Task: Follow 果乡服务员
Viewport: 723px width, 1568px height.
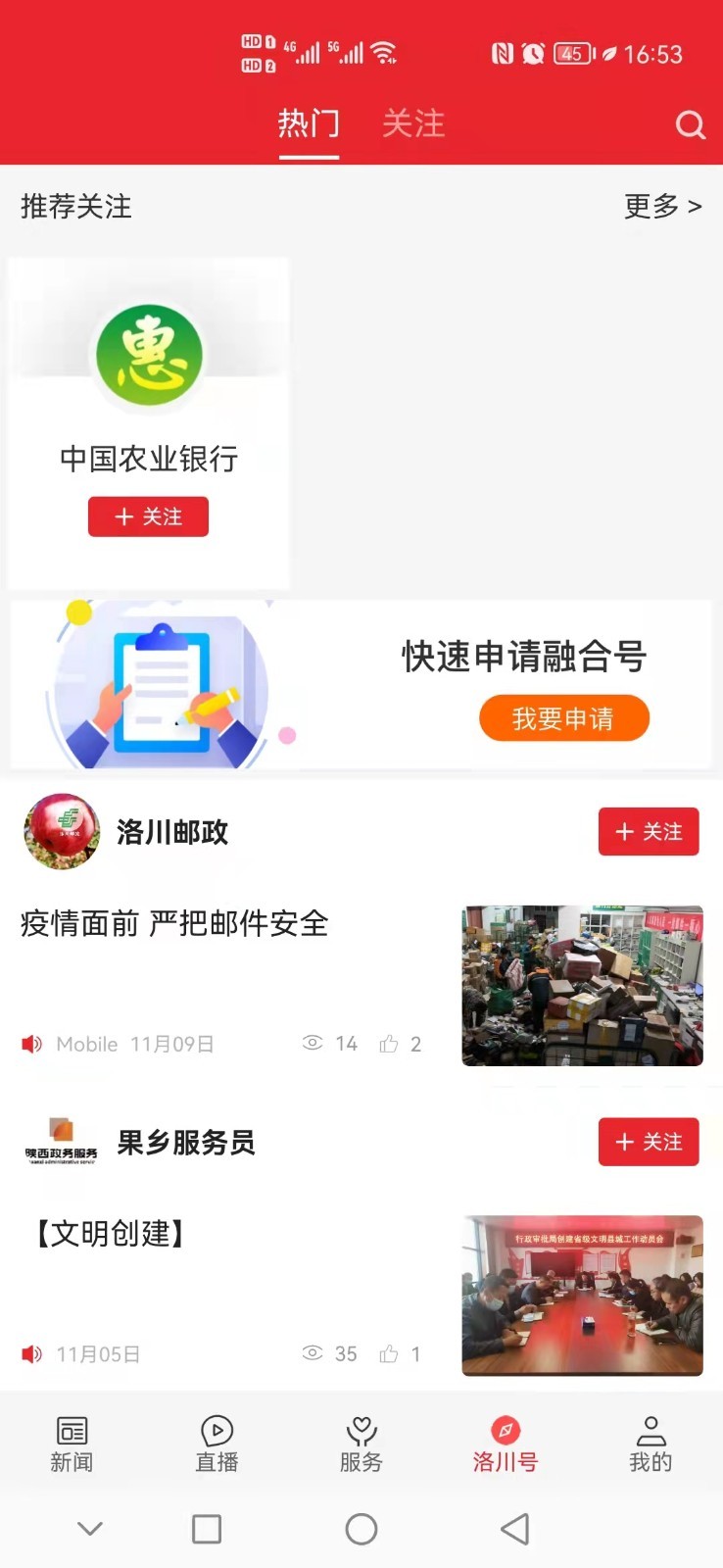Action: click(648, 1142)
